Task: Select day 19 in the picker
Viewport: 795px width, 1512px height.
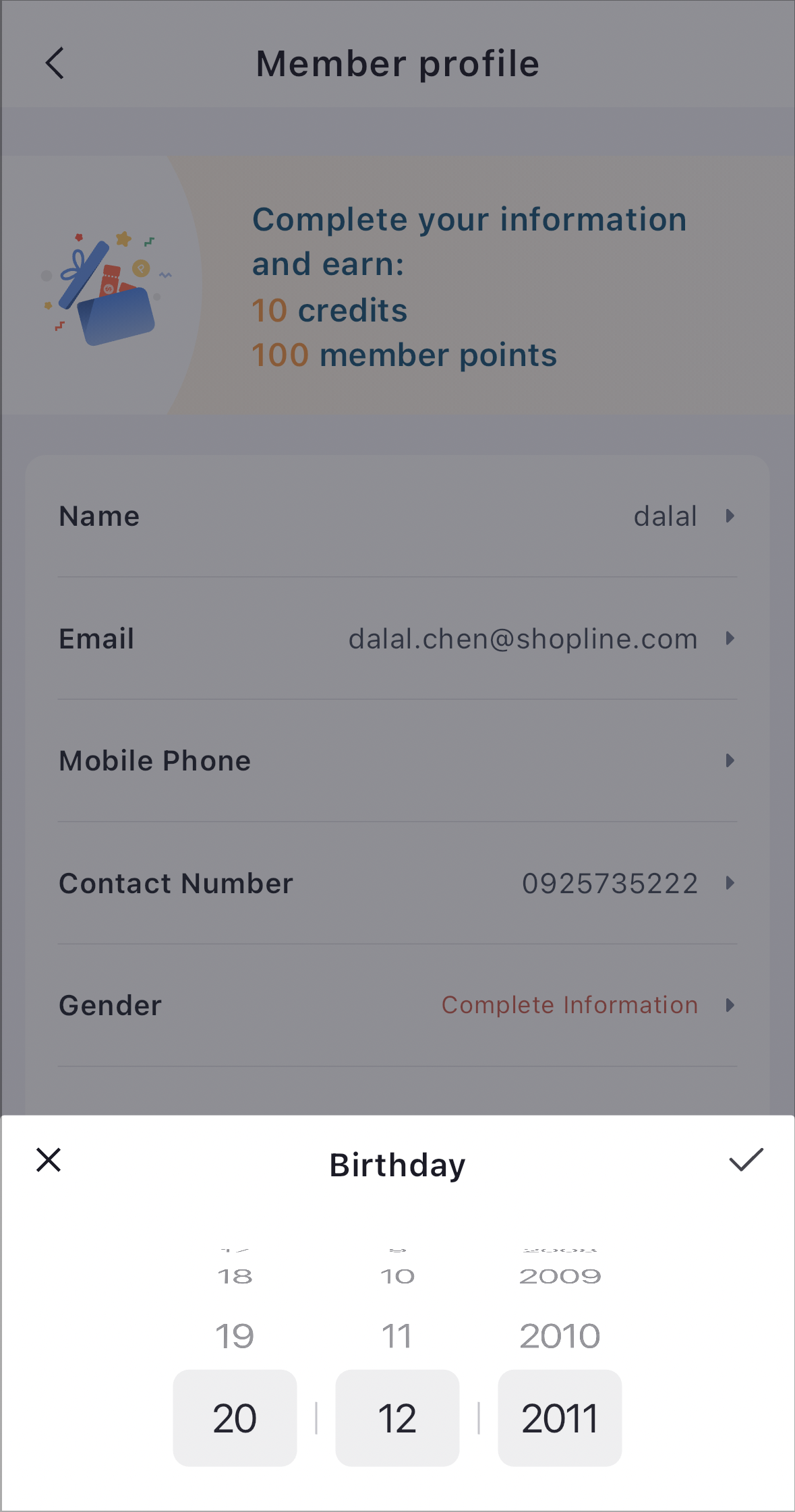Action: [235, 1336]
